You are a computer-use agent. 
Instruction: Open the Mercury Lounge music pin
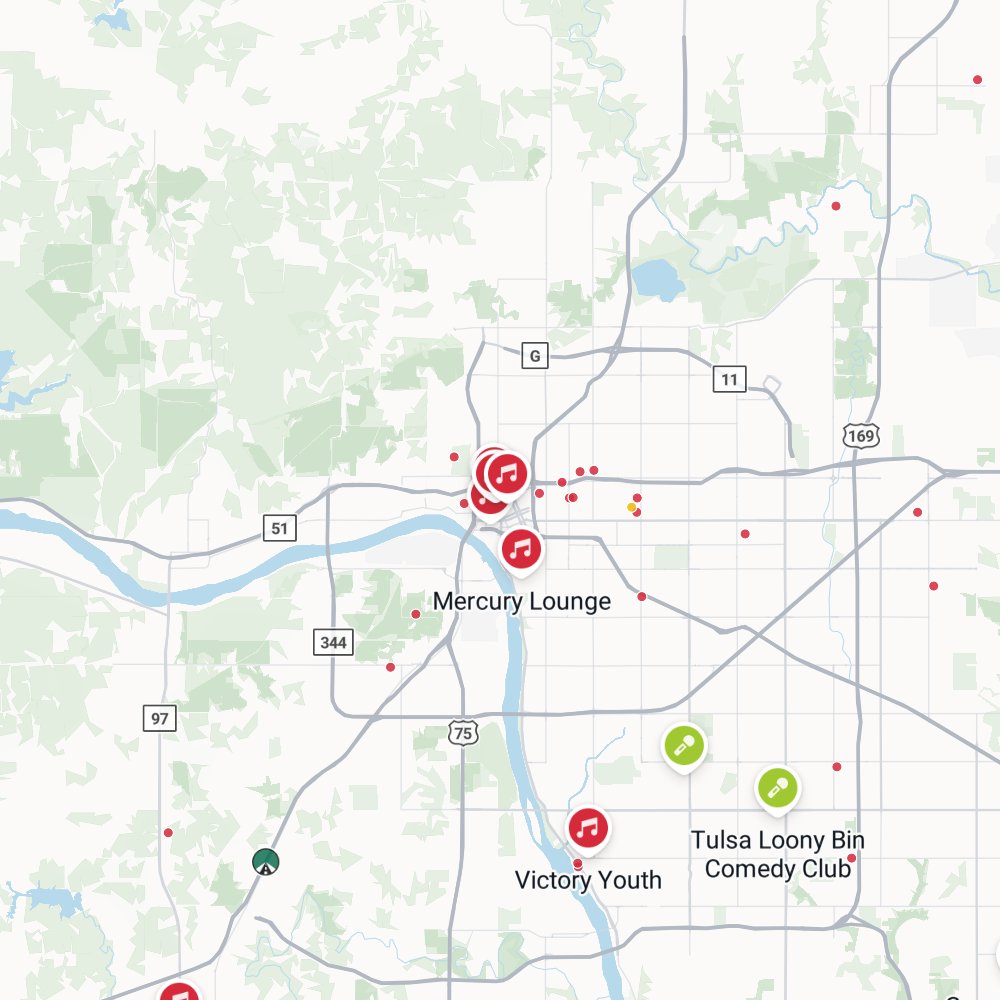pyautogui.click(x=521, y=549)
